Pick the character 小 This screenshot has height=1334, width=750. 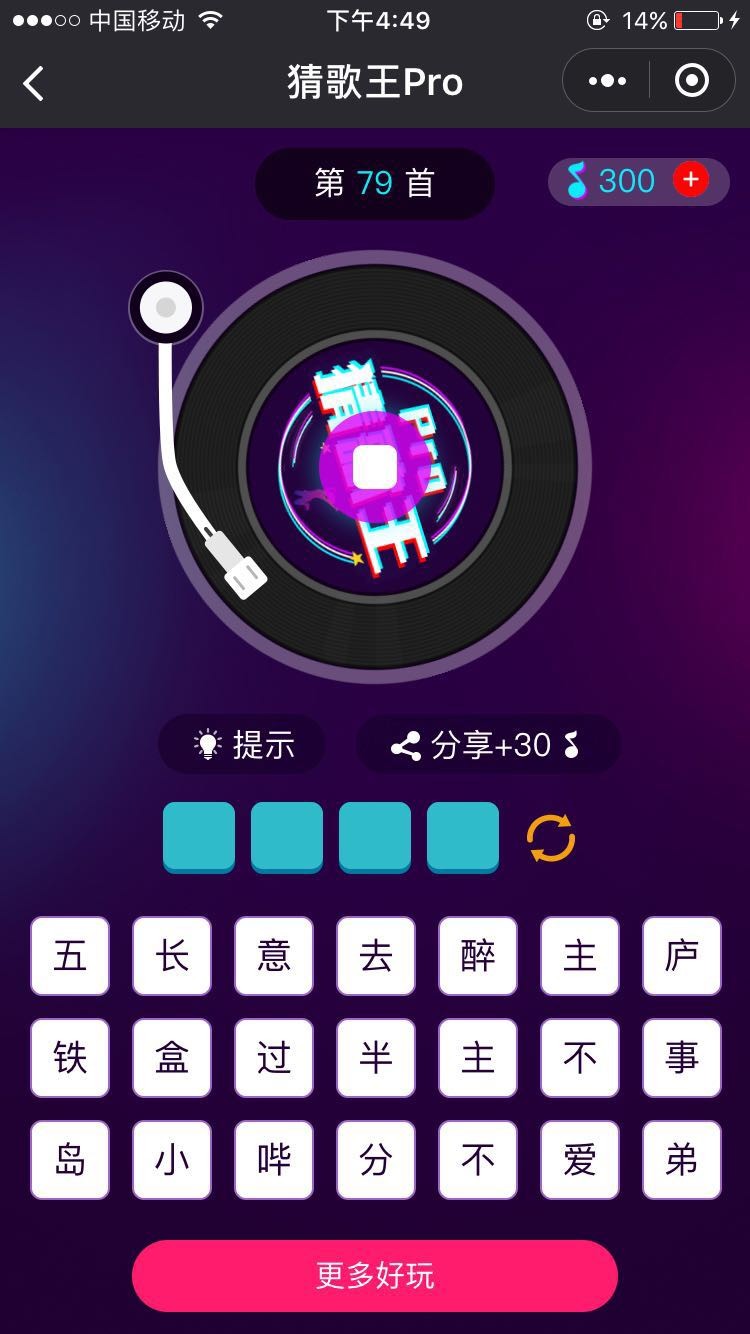[172, 1160]
